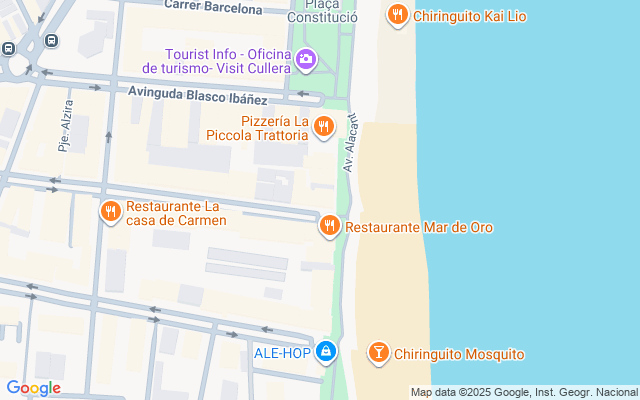640x400 pixels.
Task: Open Google Maps via the Google logo
Action: pos(33,388)
